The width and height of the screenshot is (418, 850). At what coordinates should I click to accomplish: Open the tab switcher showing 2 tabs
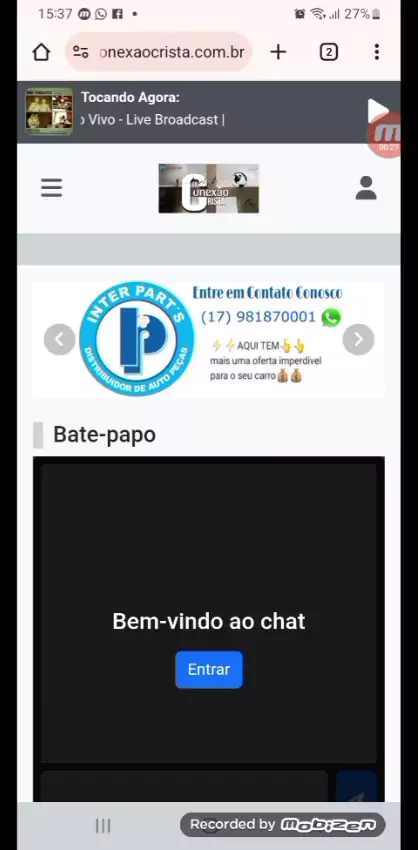tap(329, 52)
